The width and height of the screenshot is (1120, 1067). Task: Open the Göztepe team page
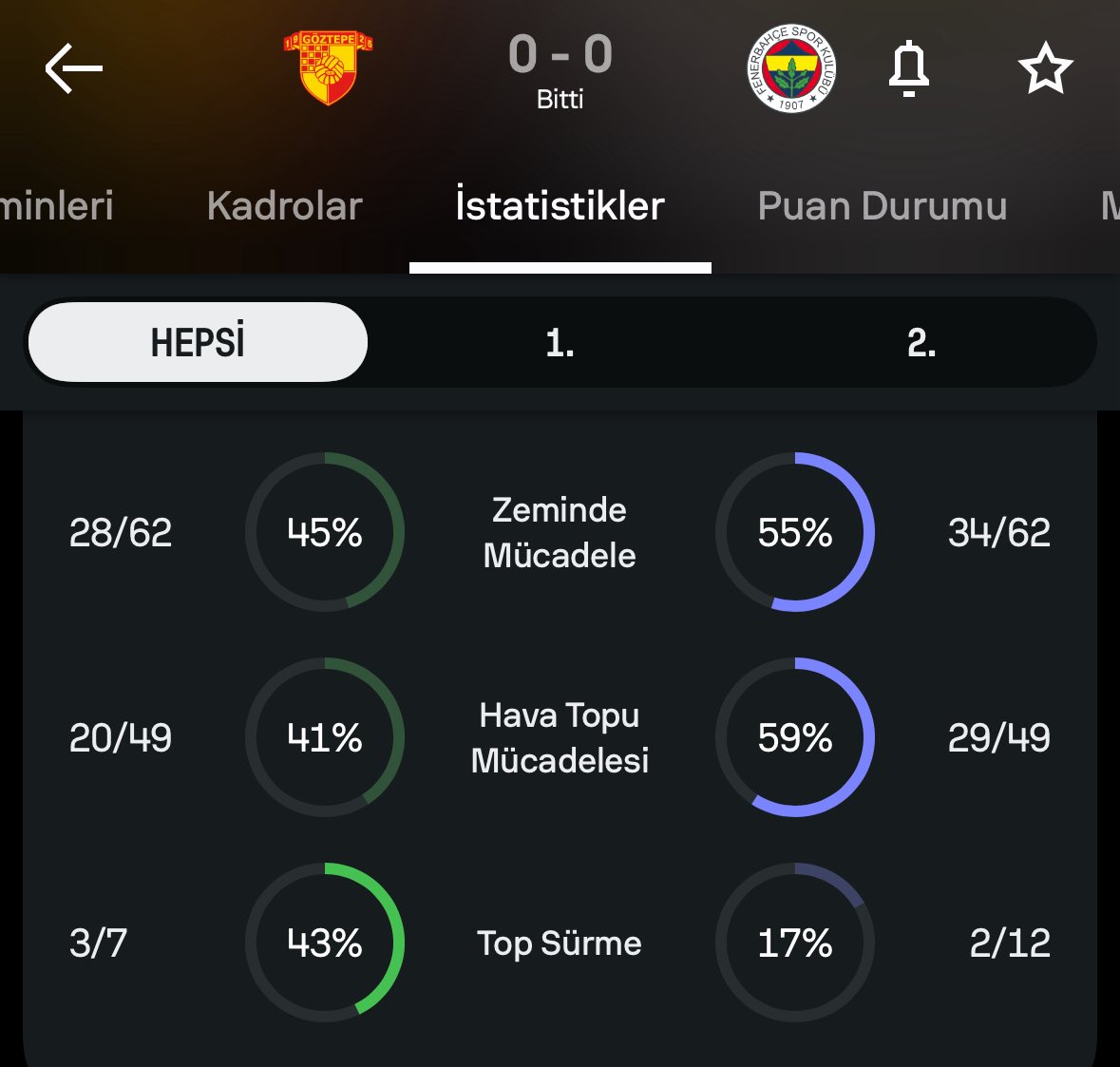click(x=328, y=68)
